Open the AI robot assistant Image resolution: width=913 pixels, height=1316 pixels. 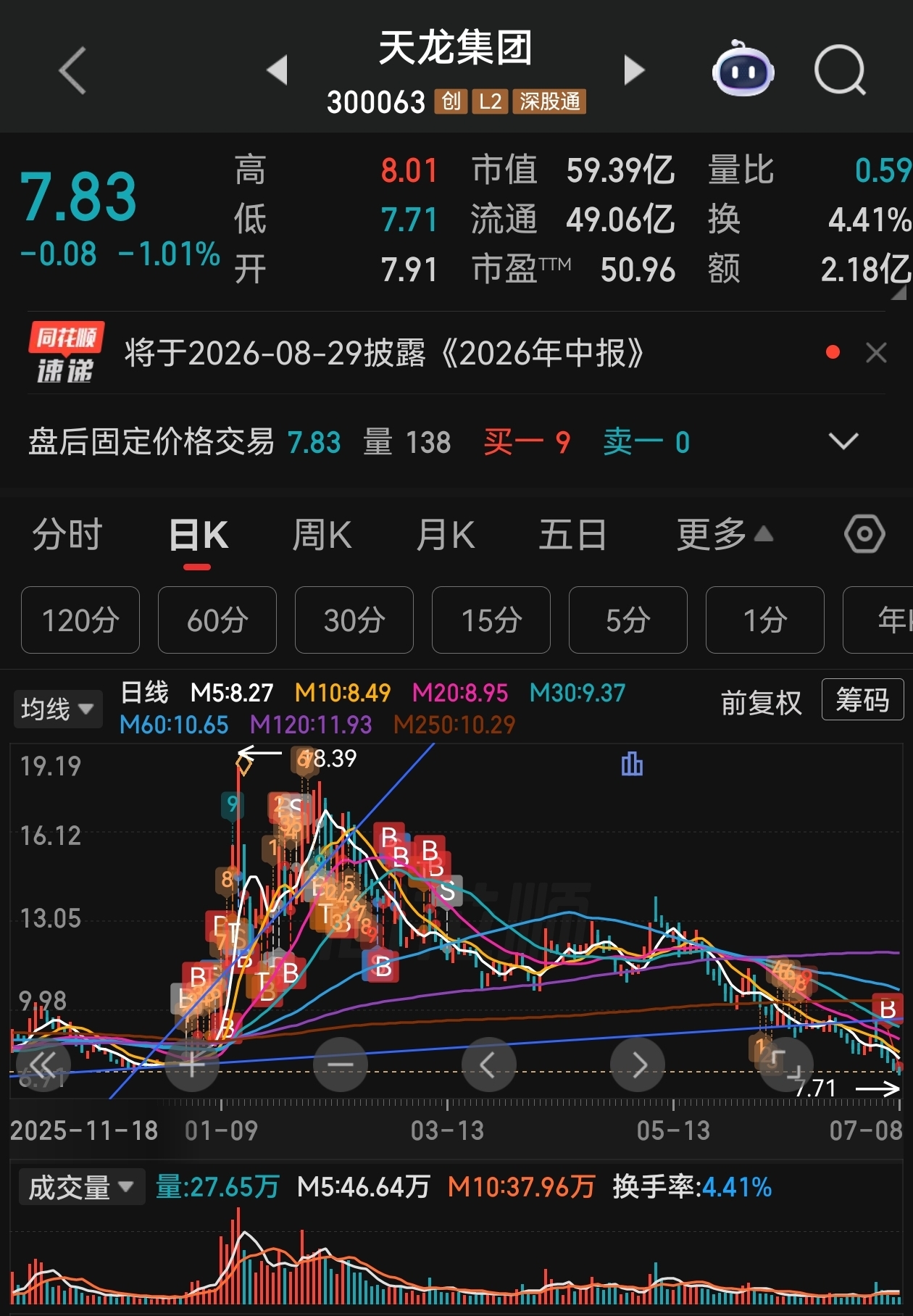[x=743, y=69]
